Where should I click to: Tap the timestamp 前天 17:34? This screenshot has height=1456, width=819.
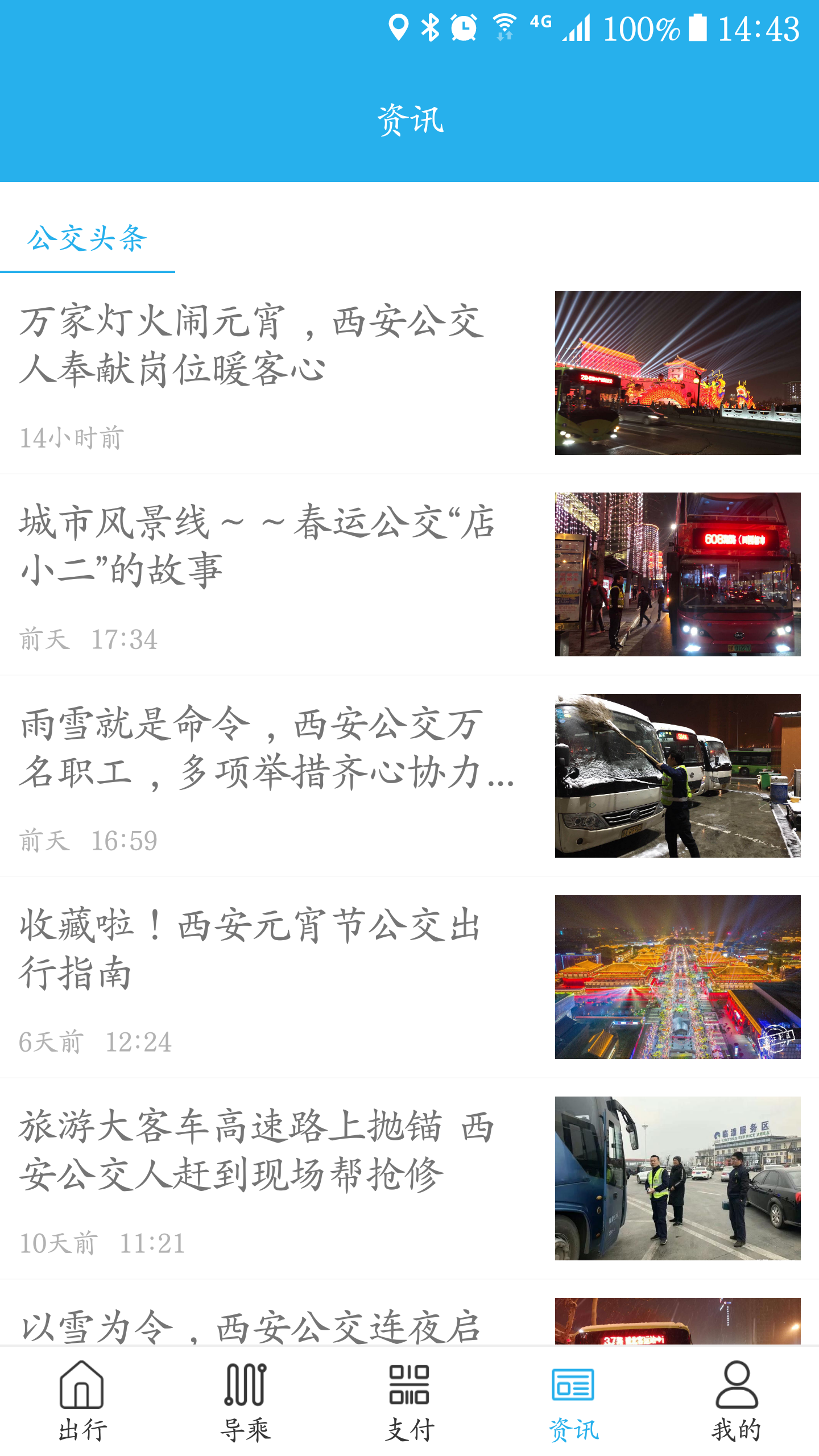coord(88,640)
